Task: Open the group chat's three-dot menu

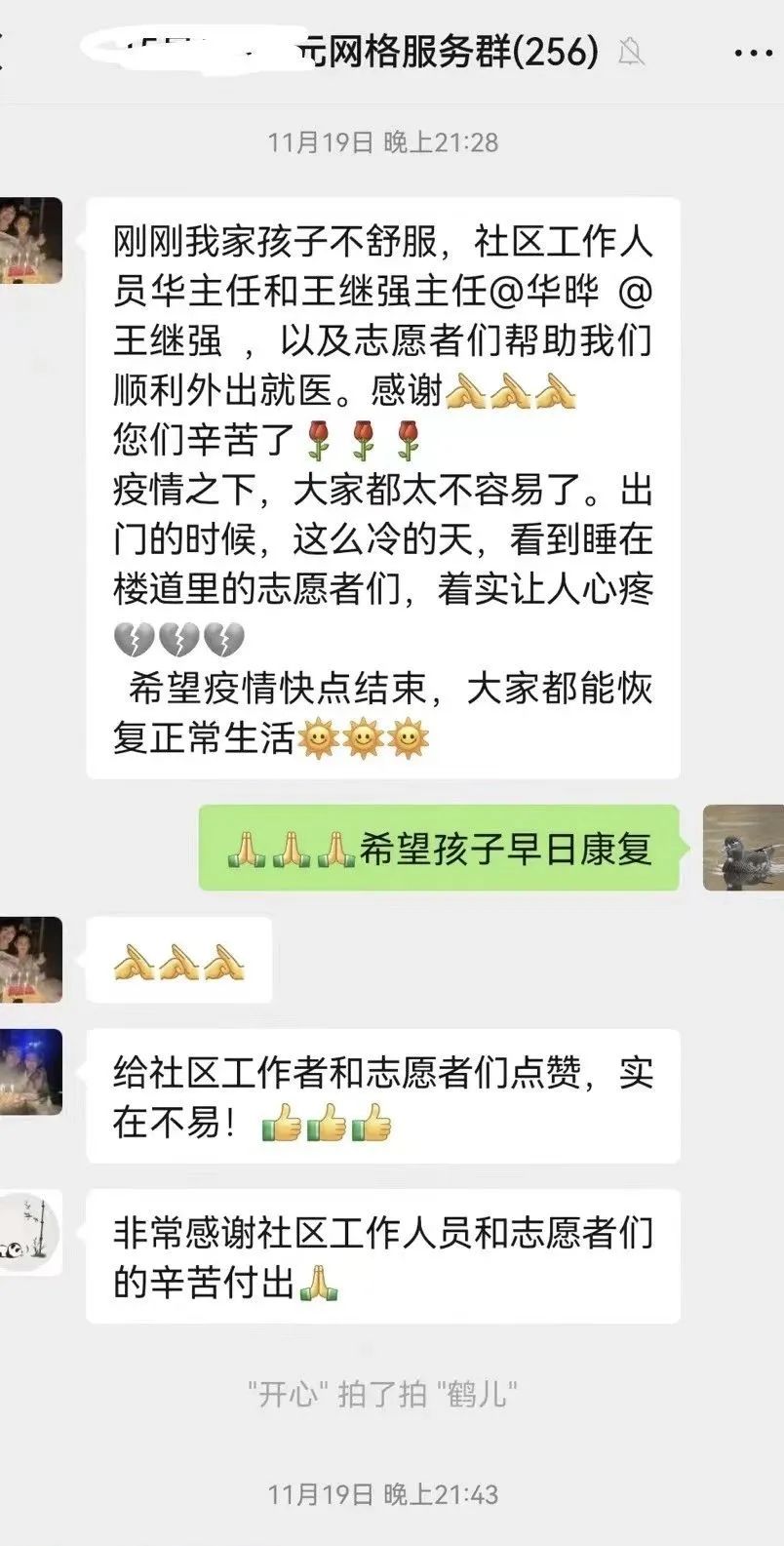Action: click(751, 53)
